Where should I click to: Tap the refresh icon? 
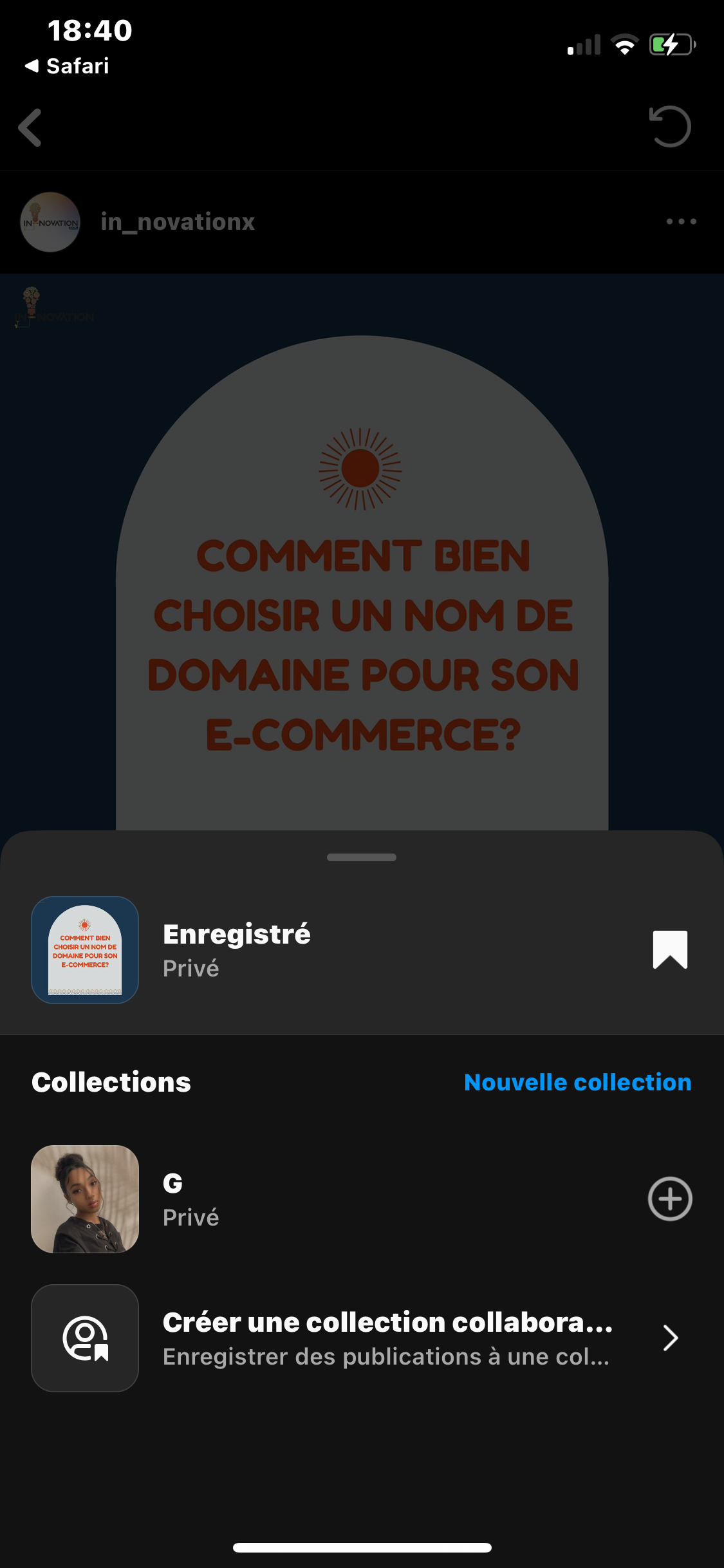point(670,127)
